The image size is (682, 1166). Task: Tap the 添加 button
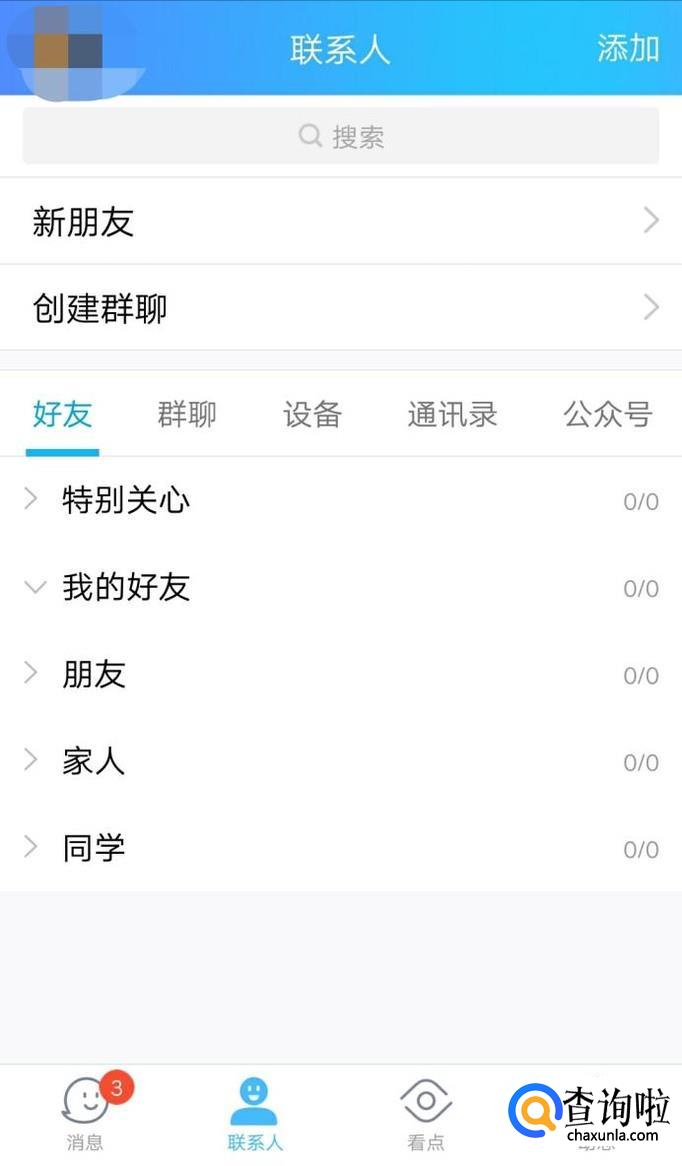[627, 48]
